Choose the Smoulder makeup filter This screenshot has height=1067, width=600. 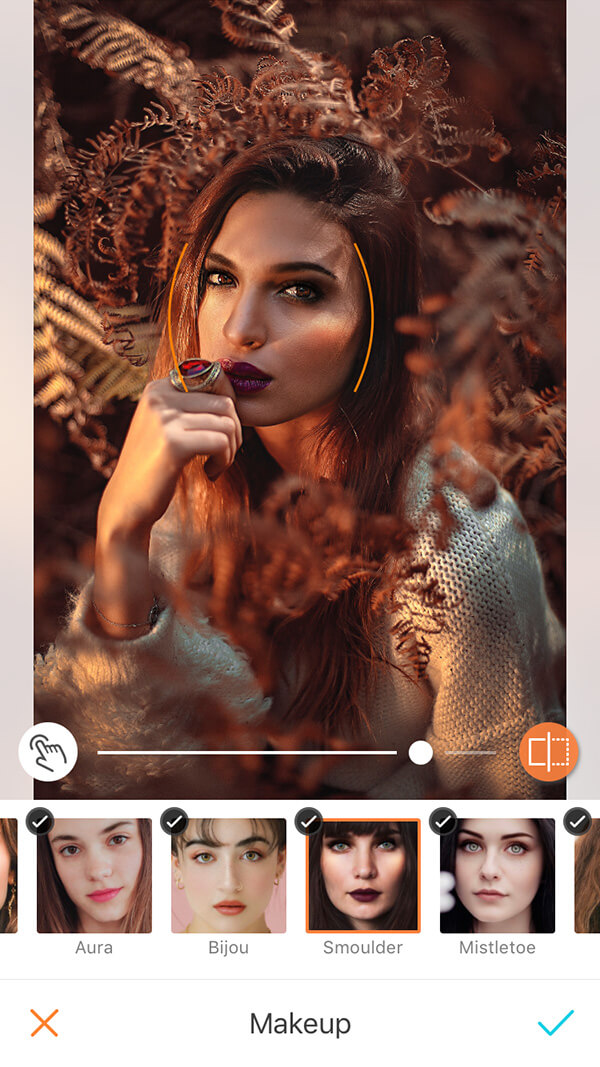pyautogui.click(x=363, y=875)
